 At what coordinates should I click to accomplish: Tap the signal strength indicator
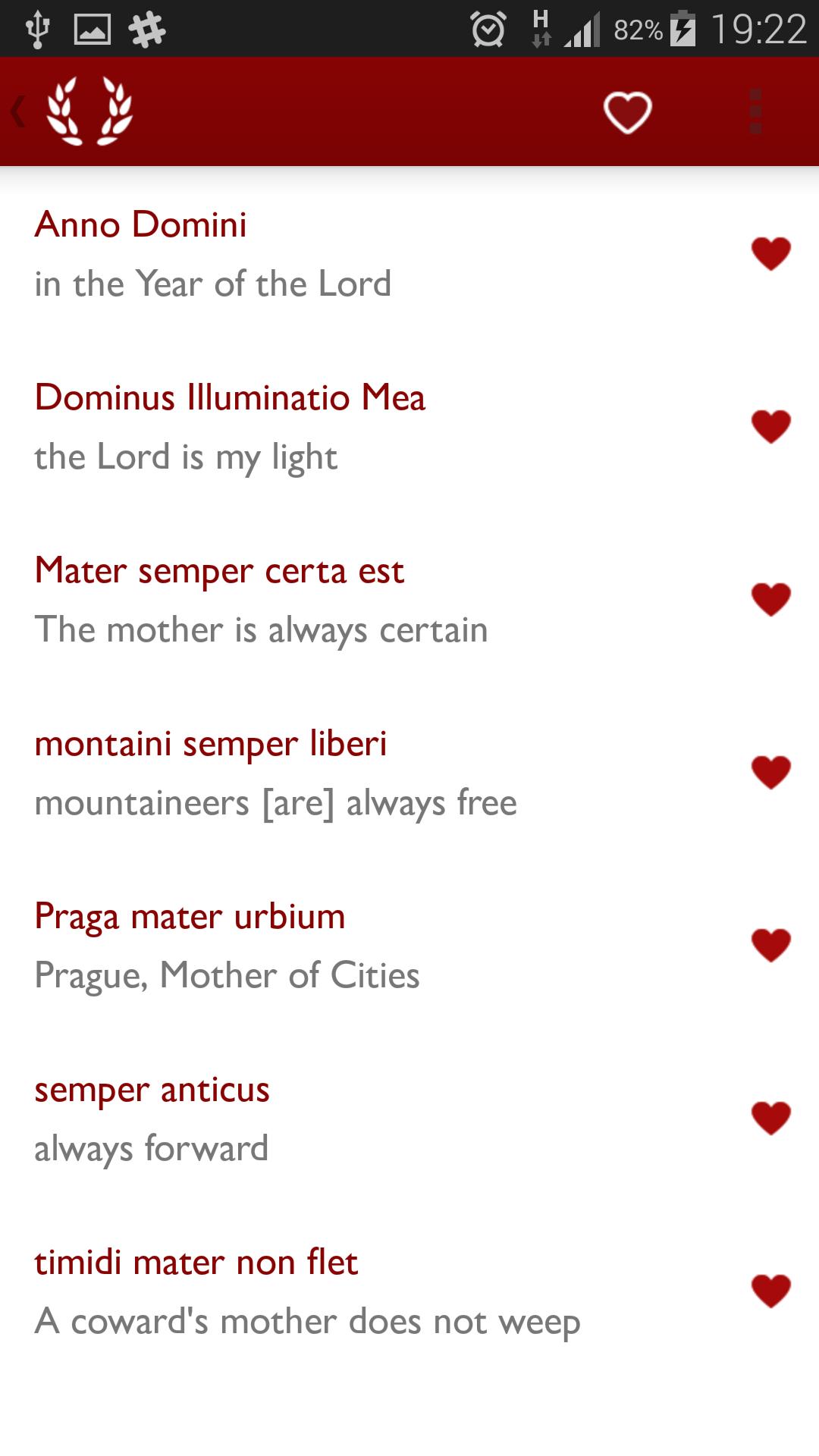(580, 29)
